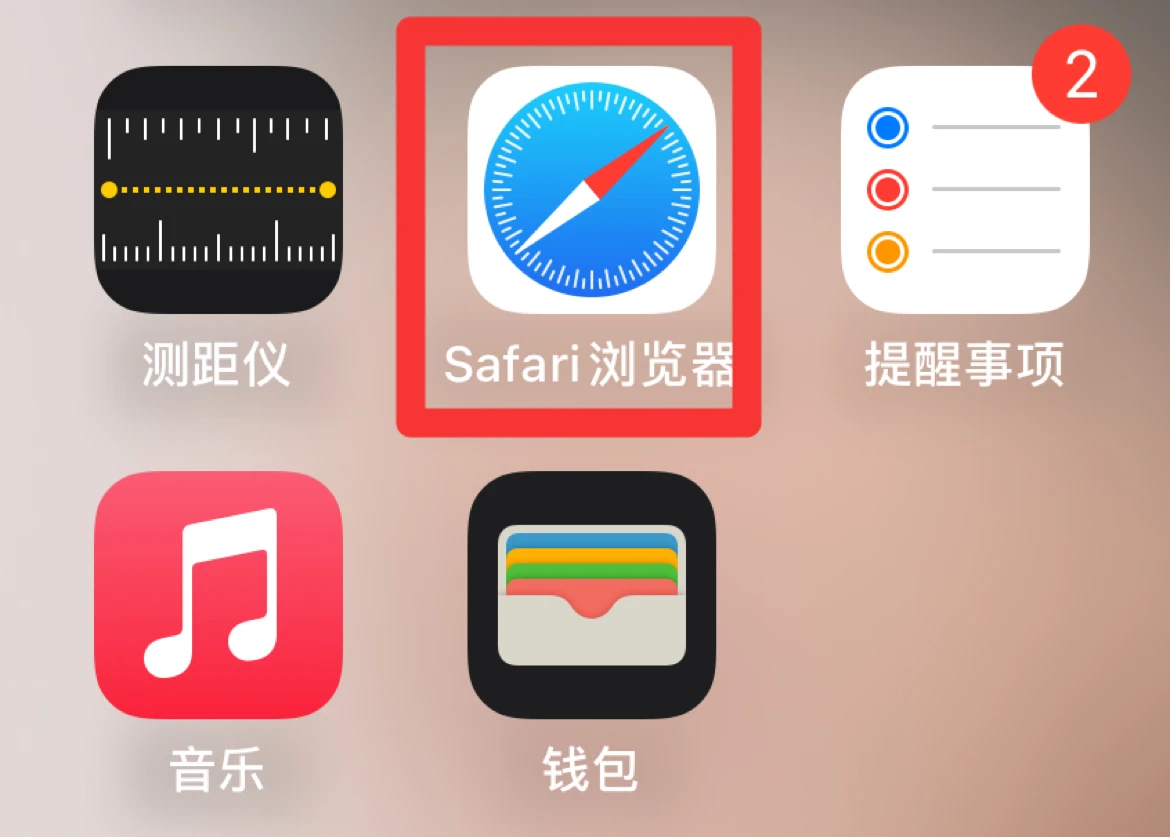1170x837 pixels.
Task: Open the Wallet app (钱包)
Action: pyautogui.click(x=591, y=595)
